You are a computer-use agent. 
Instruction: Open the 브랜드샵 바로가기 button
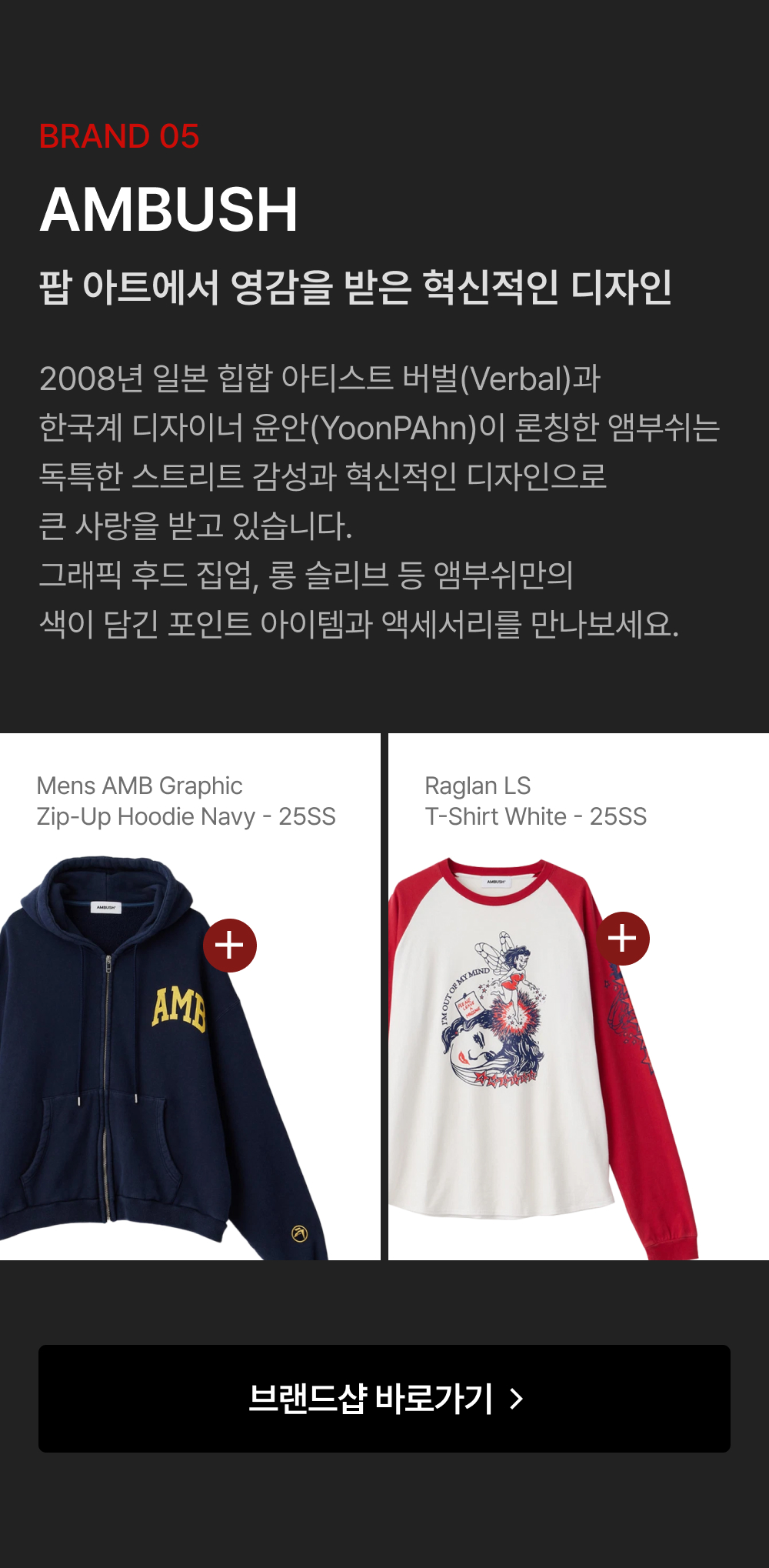click(384, 1398)
